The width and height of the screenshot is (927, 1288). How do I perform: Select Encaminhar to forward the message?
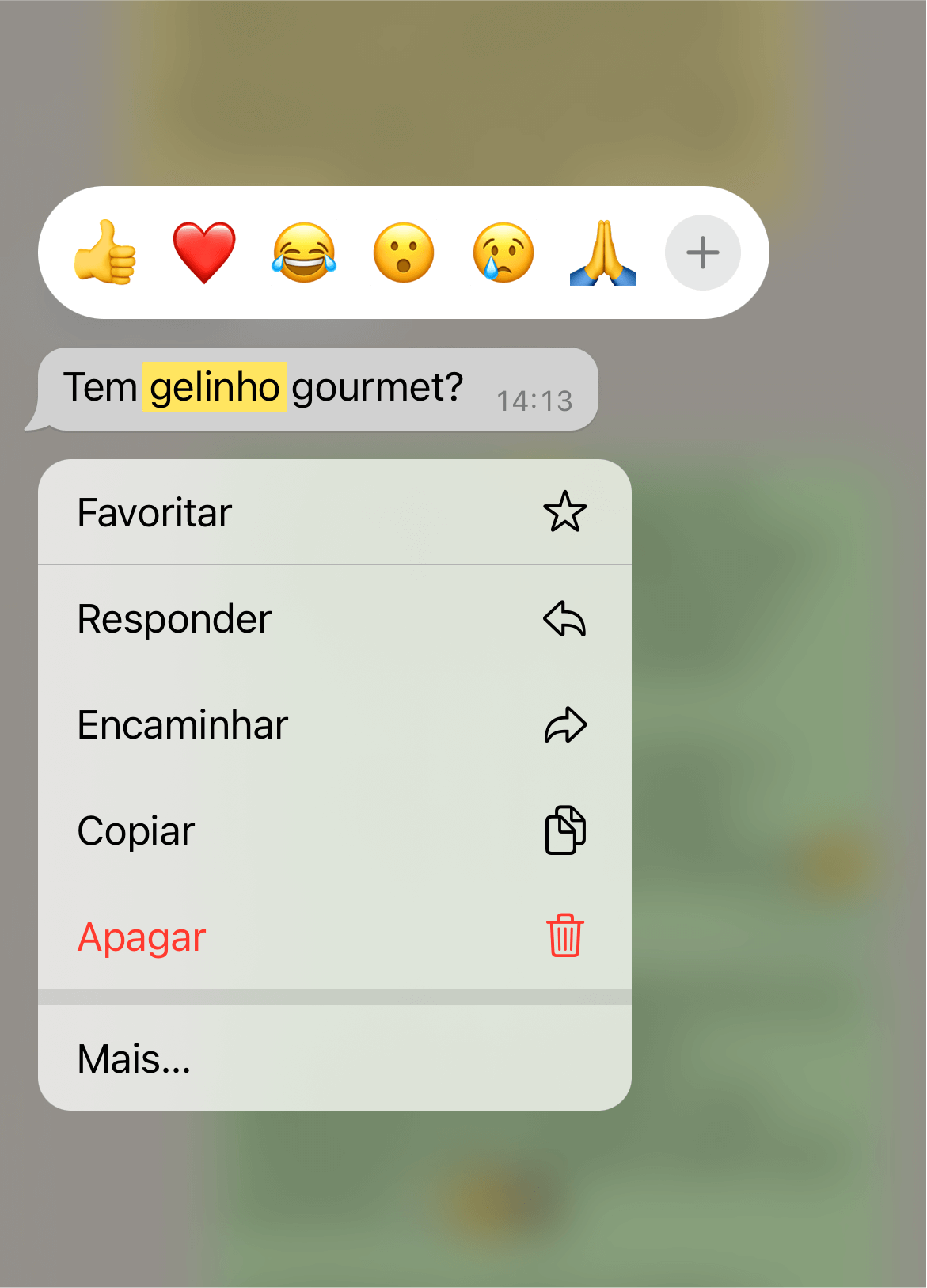[182, 724]
